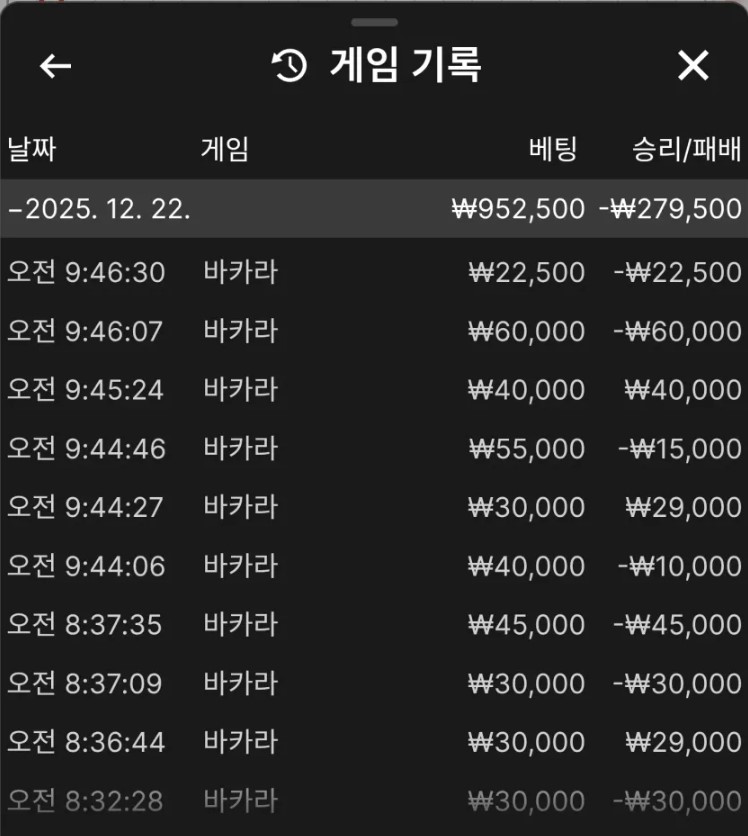Open the 오전 8:37:35 바카라 record
This screenshot has height=836, width=748.
tap(373, 625)
